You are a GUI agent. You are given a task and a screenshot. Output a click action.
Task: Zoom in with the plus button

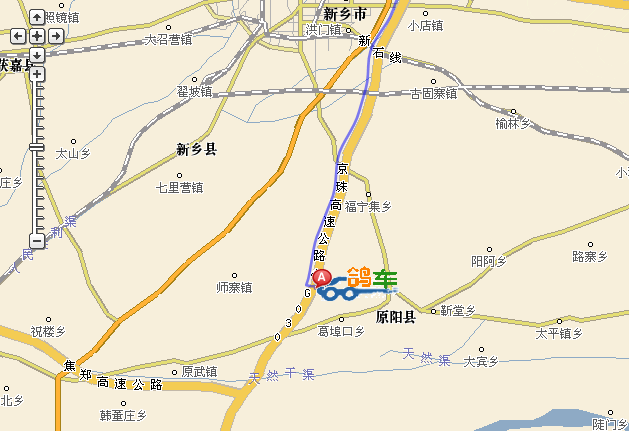click(x=37, y=74)
